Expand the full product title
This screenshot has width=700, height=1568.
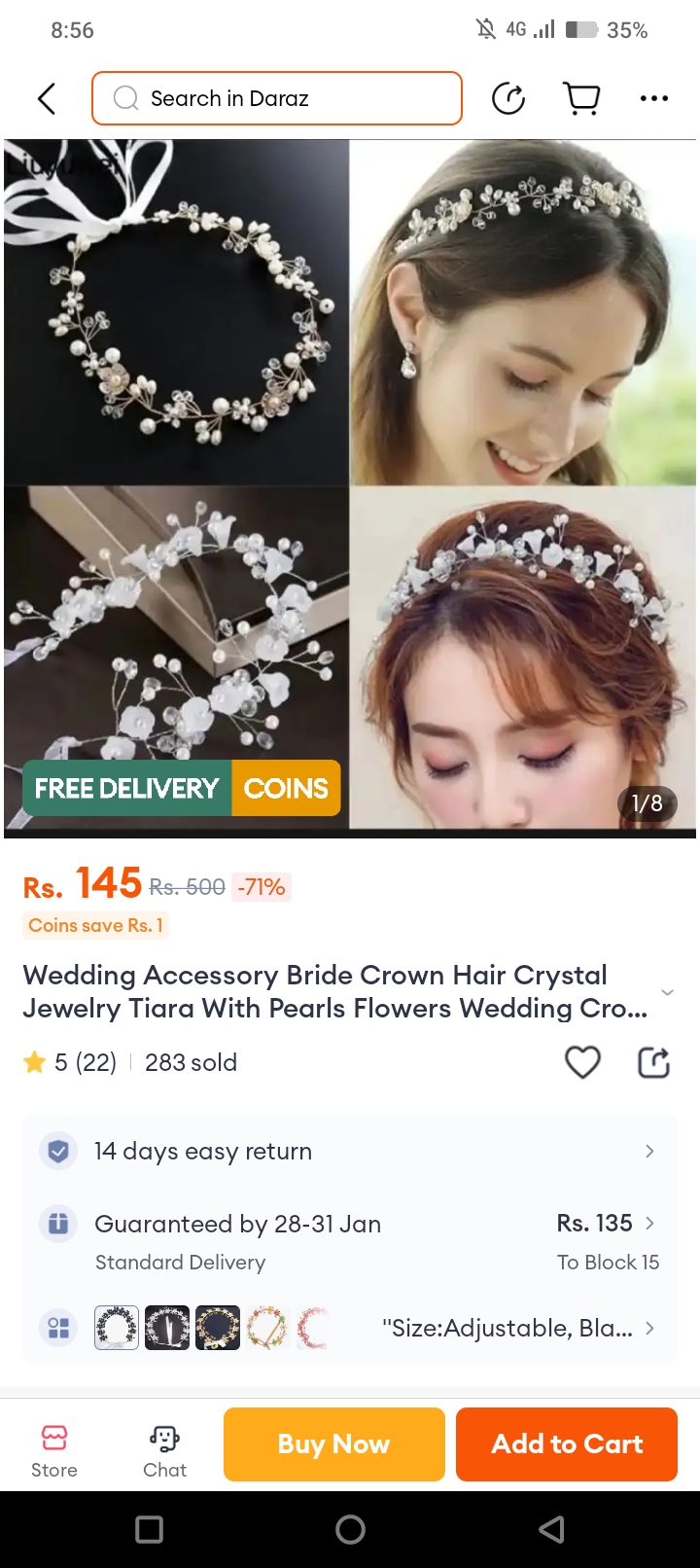[x=667, y=992]
